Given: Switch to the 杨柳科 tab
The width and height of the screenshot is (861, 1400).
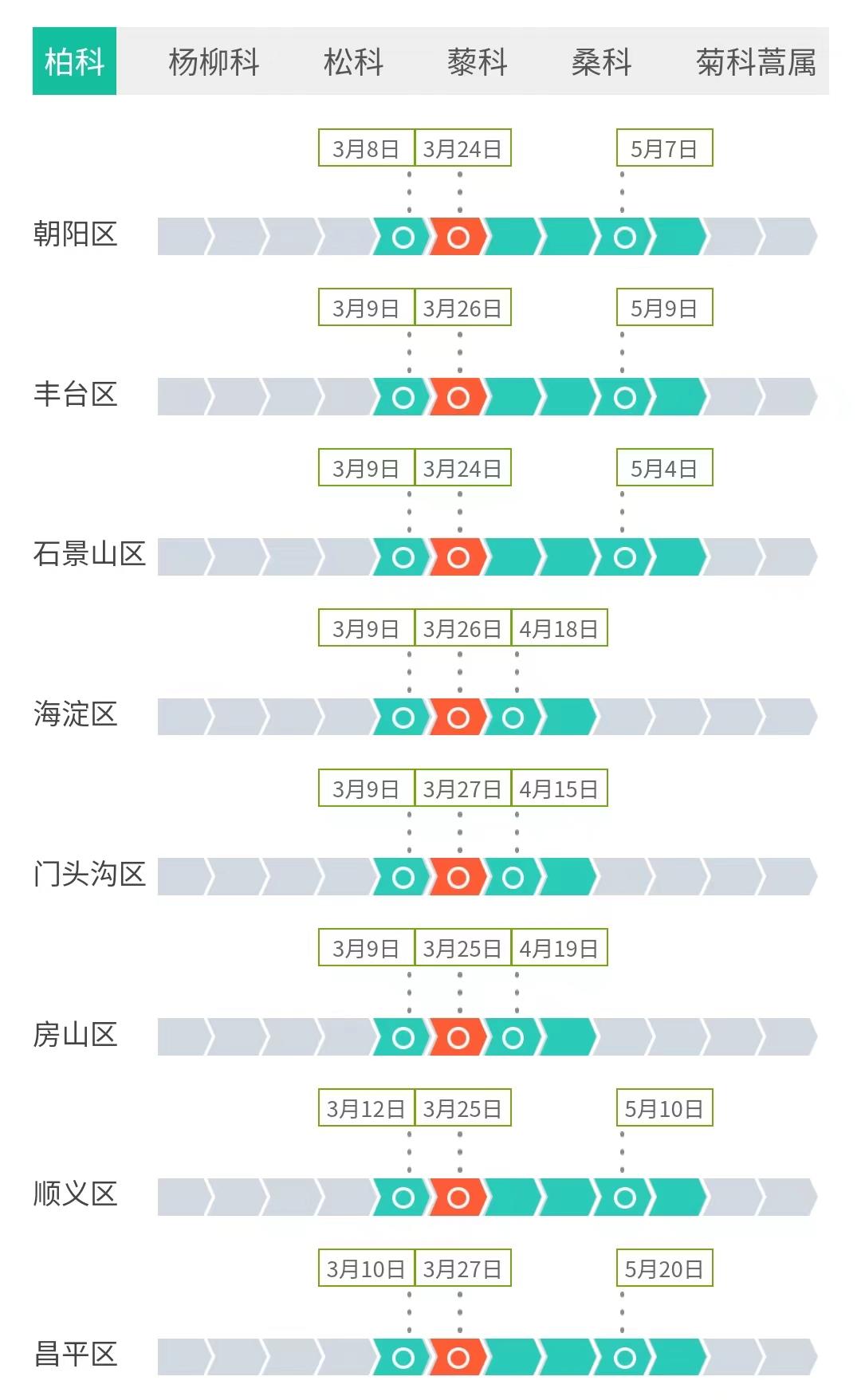Looking at the screenshot, I should pos(214,61).
